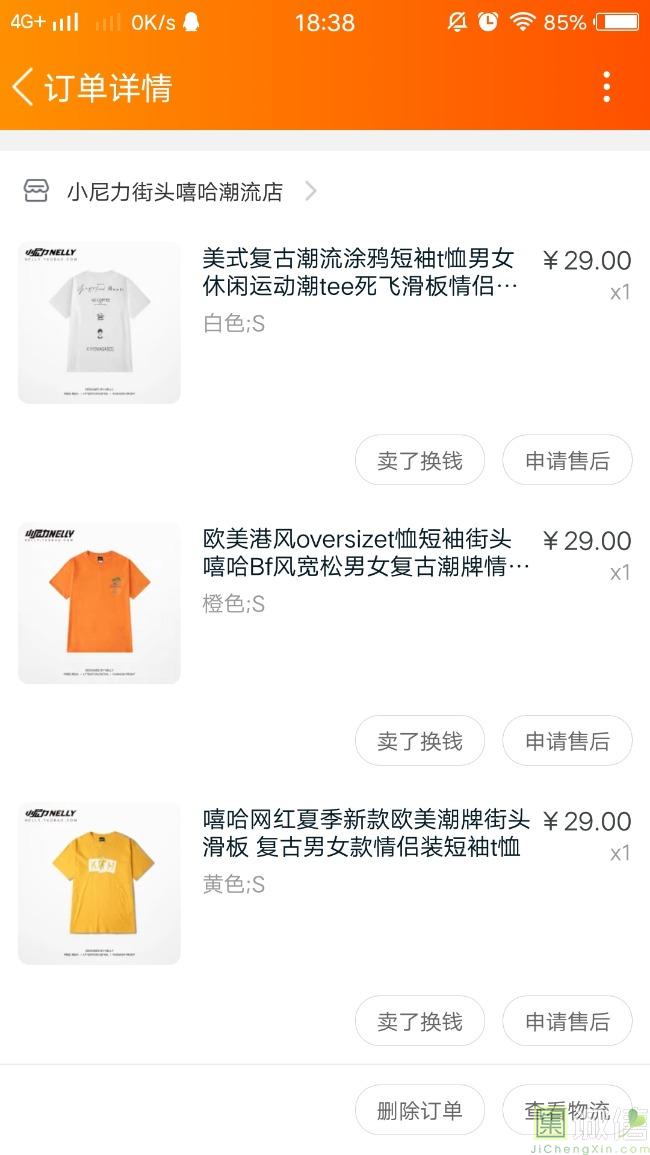Apply 申请售后 for the orange t-shirt
The image size is (650, 1155).
click(x=567, y=741)
